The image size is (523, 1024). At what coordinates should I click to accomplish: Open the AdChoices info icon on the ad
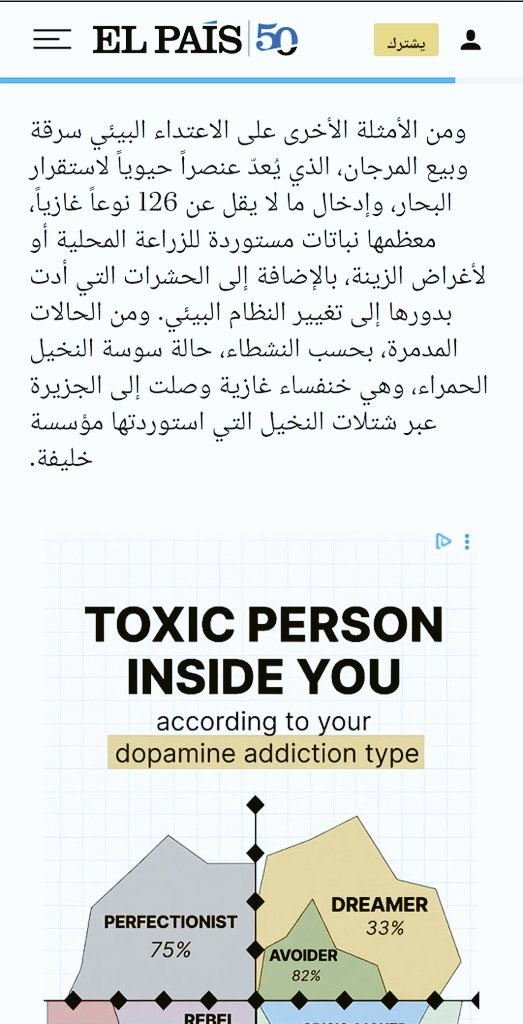[x=443, y=541]
